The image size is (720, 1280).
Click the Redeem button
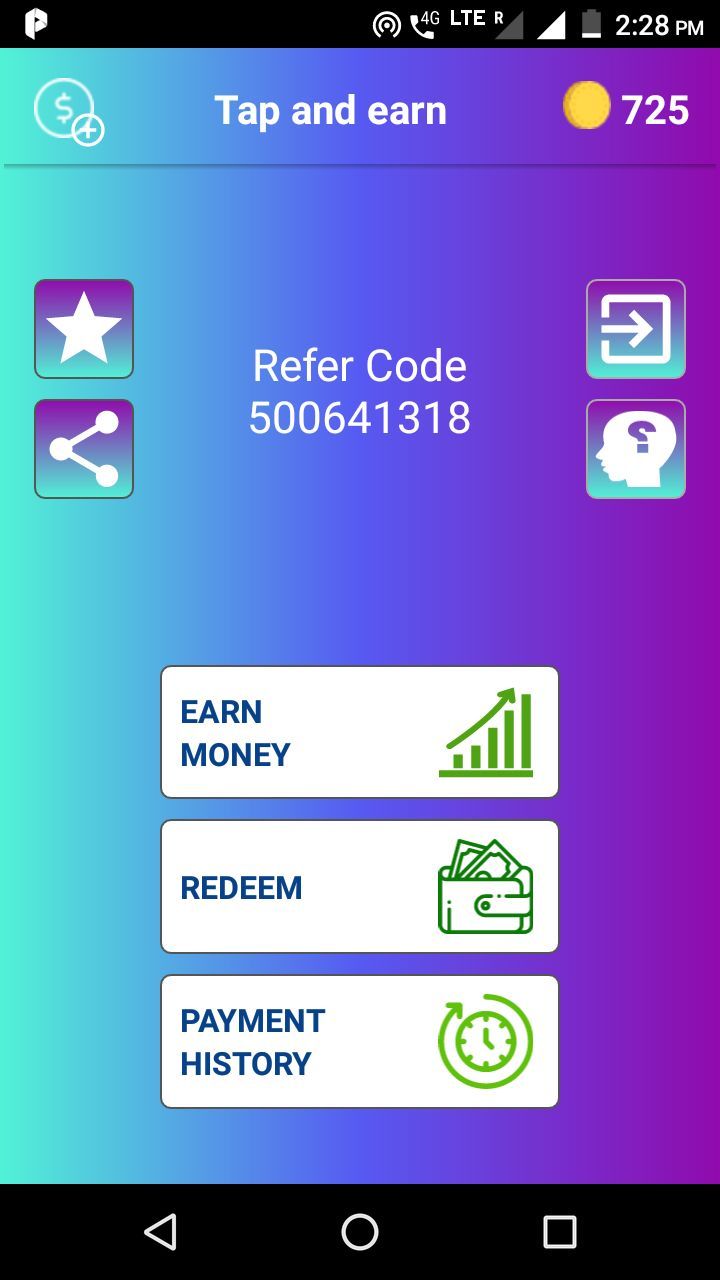point(359,886)
